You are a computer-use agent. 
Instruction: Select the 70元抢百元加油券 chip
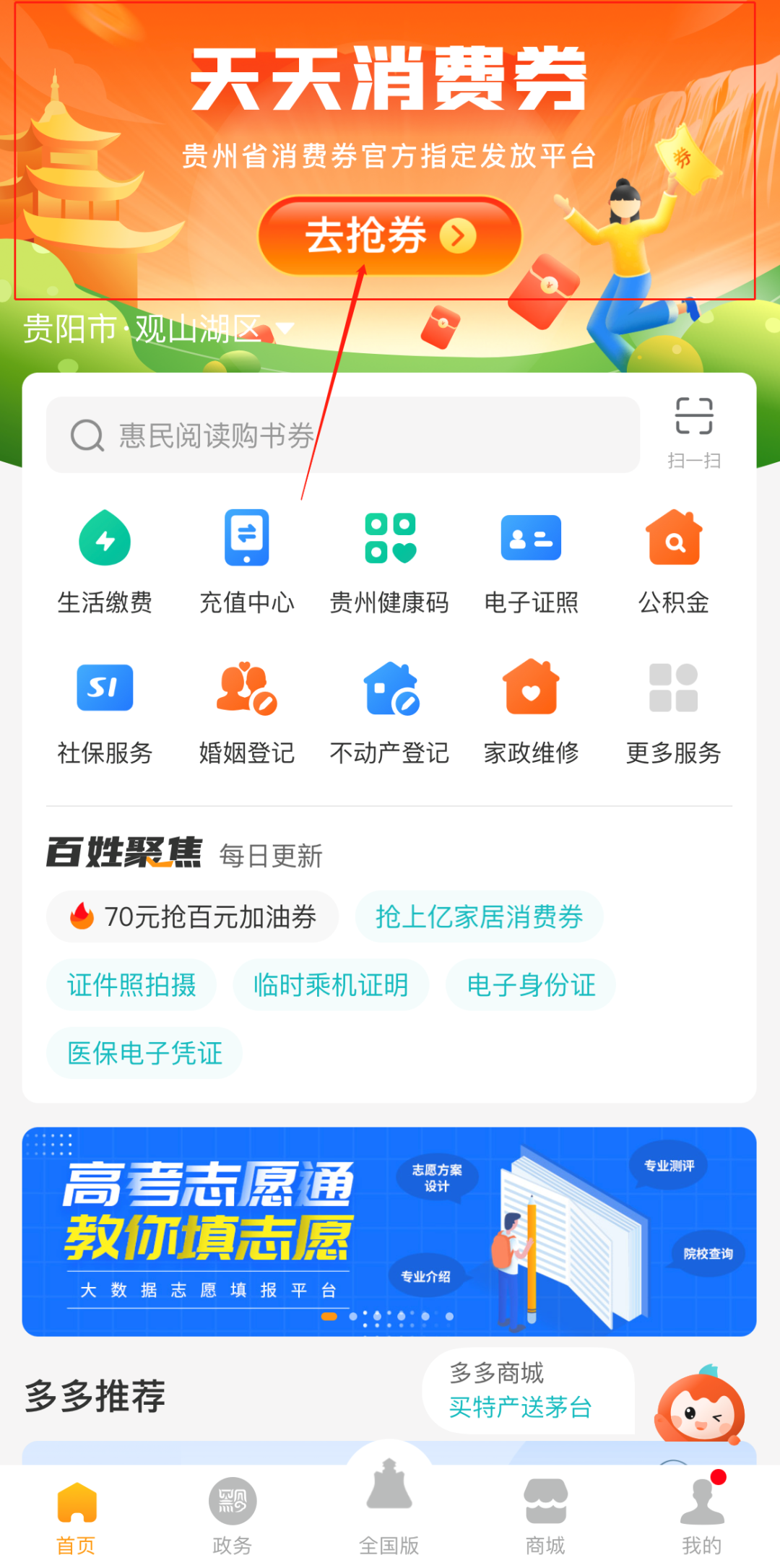coord(193,917)
